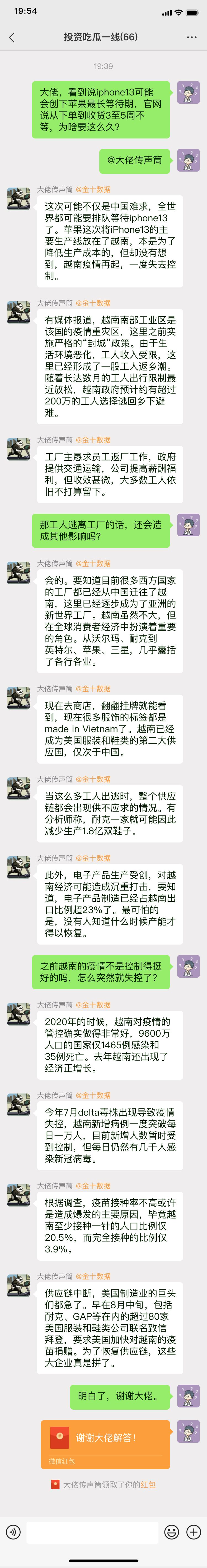
Task: Switch to voice message input
Action: point(13,1532)
